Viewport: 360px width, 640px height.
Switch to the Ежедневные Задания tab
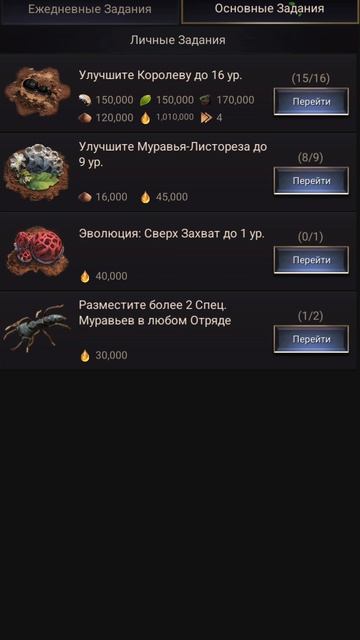(89, 11)
